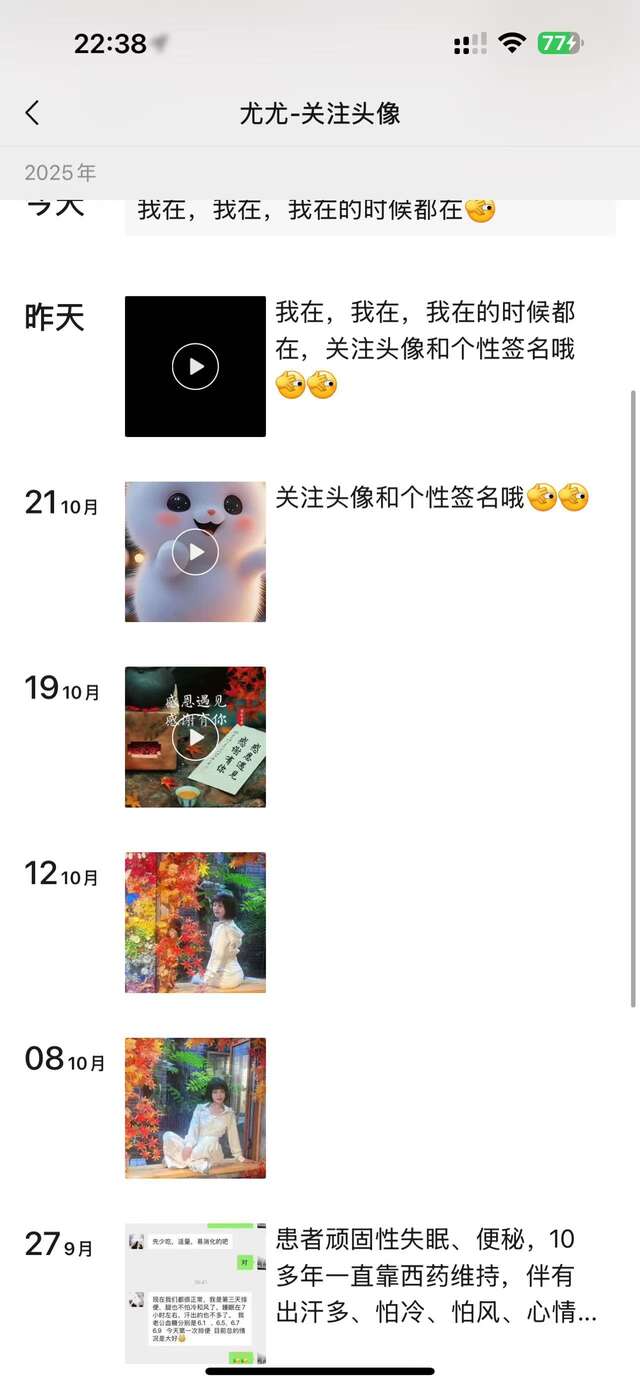Open the 12 October photo post
The image size is (640, 1387).
coord(195,922)
